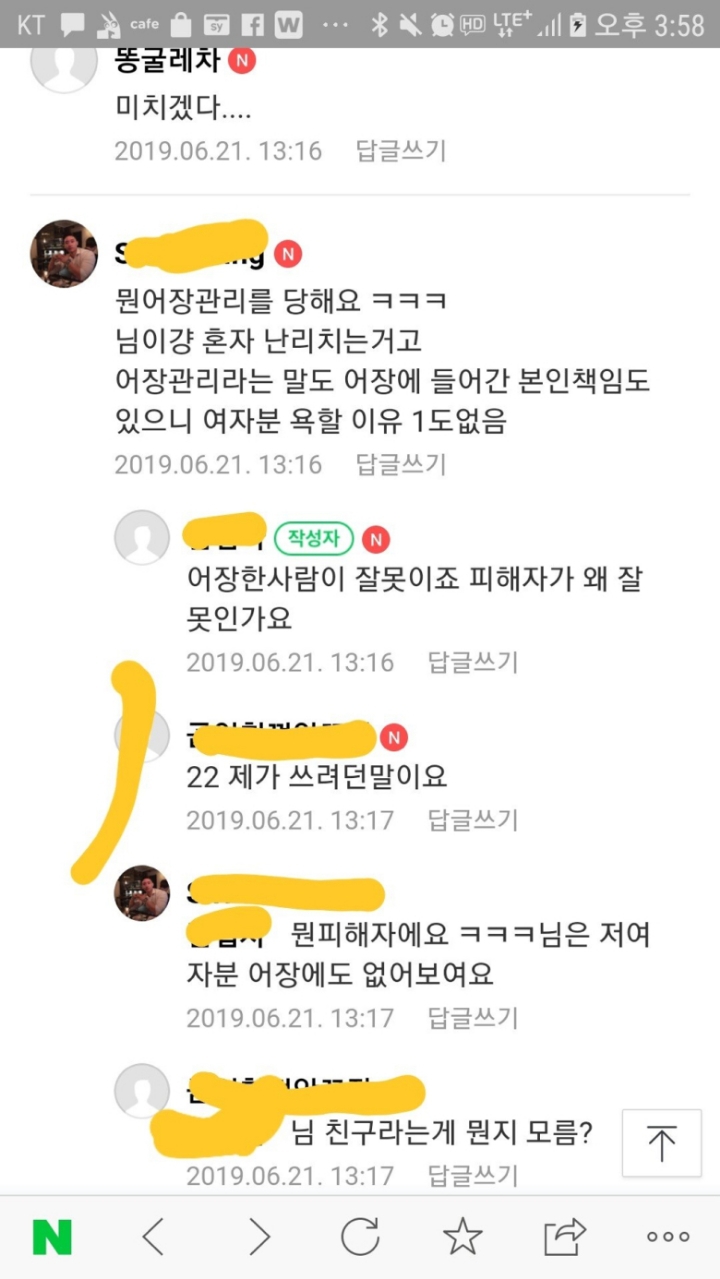The height and width of the screenshot is (1279, 720).
Task: Reply to the comment containing '뭔피해자에요'
Action: [x=473, y=1018]
